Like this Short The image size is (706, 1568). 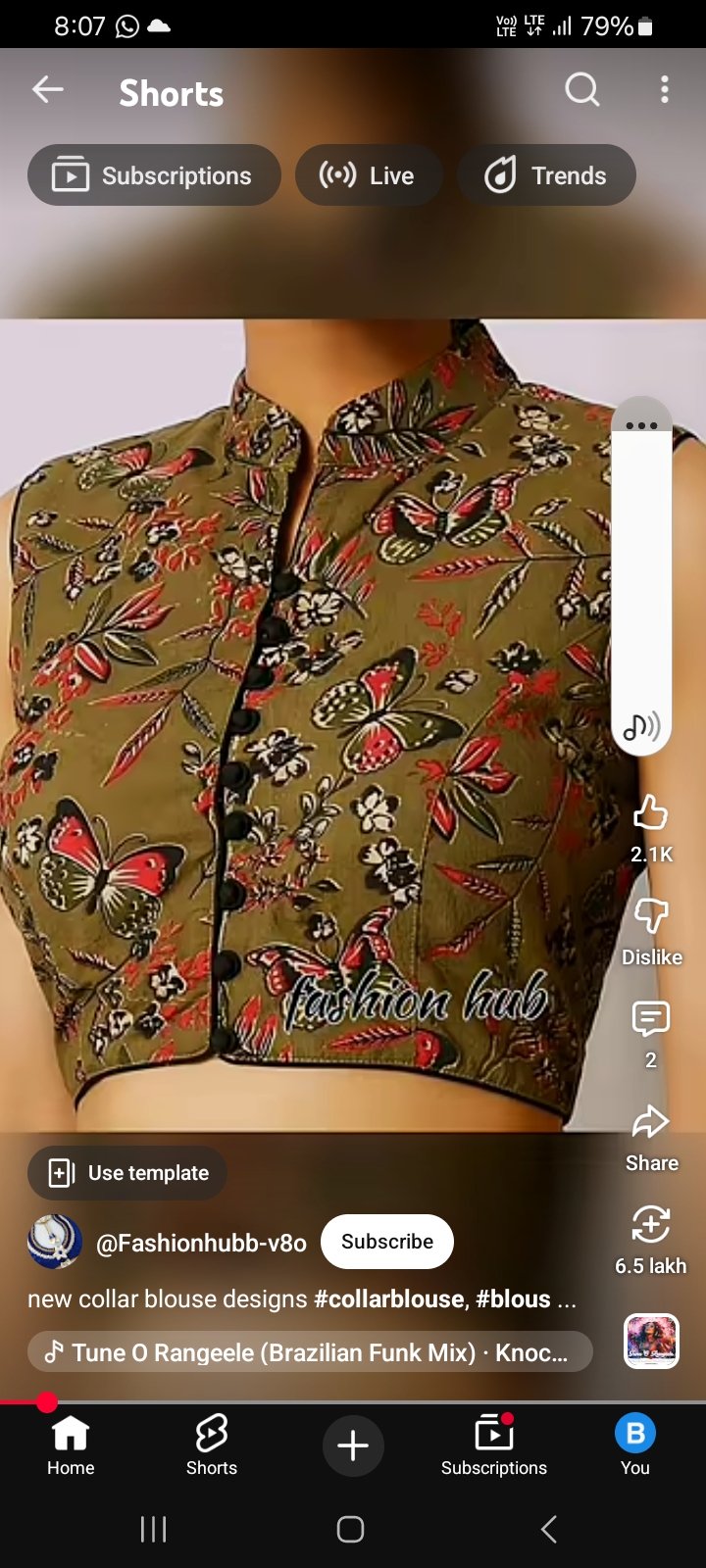pyautogui.click(x=651, y=813)
